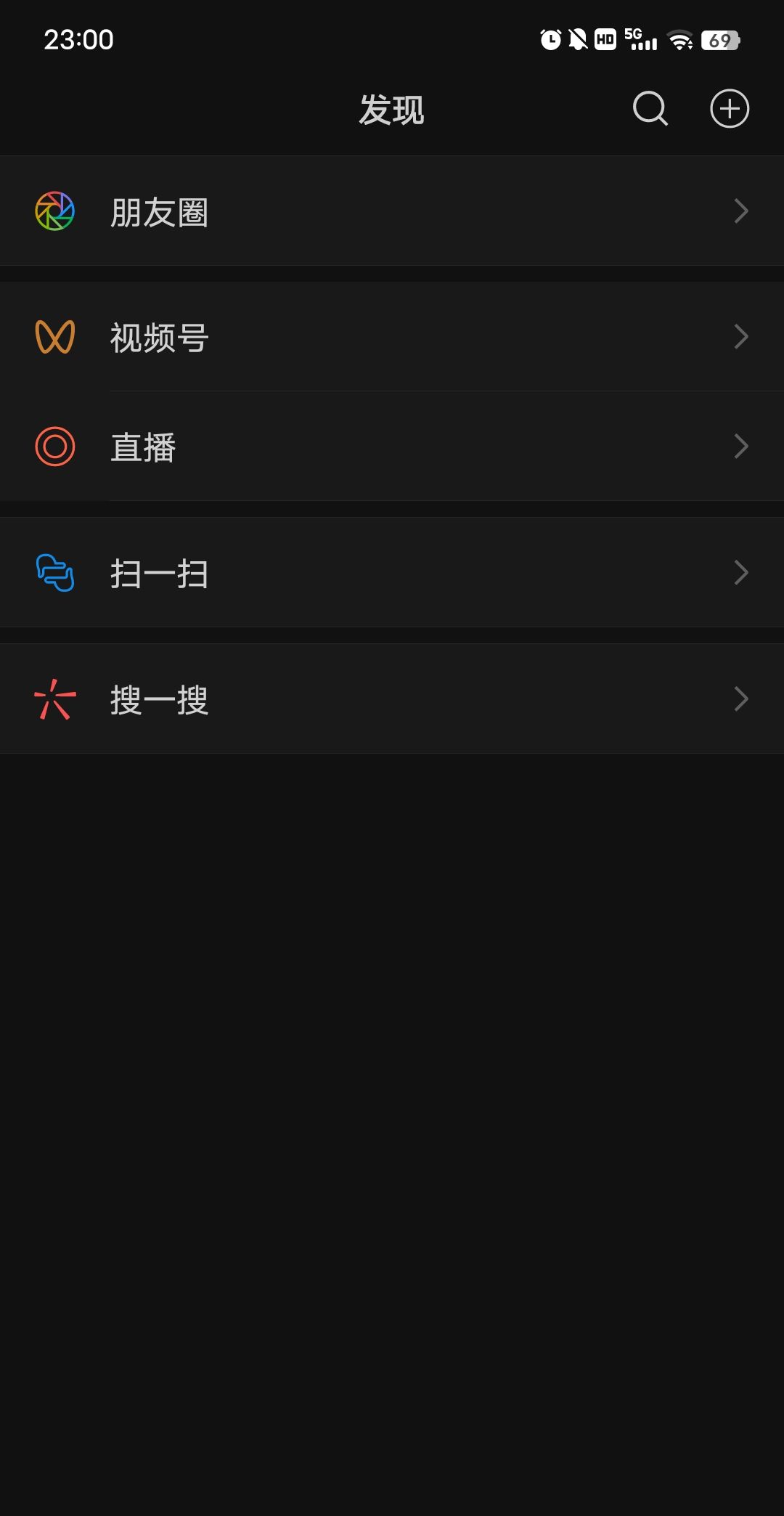This screenshot has width=784, height=1516.
Task: Expand the Search row chevron
Action: point(740,698)
